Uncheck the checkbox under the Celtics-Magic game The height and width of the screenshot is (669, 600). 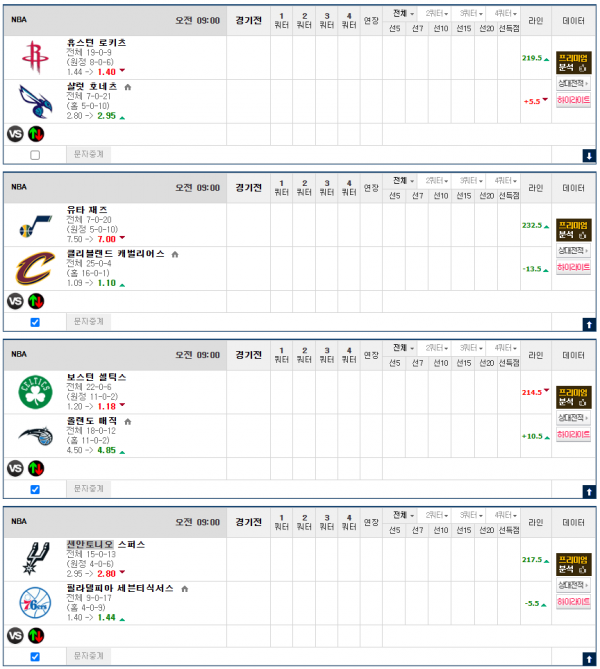pyautogui.click(x=35, y=489)
